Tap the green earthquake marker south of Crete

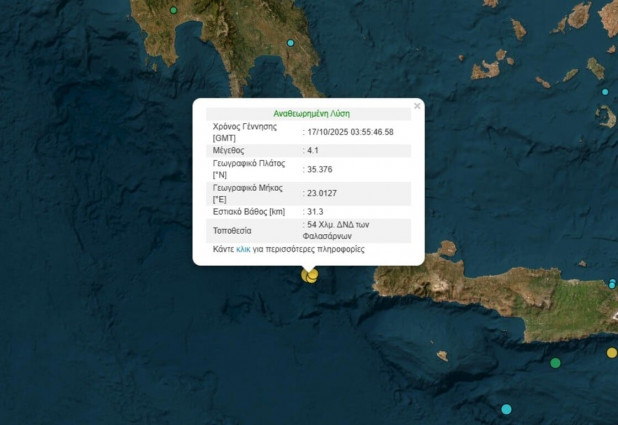click(x=556, y=363)
